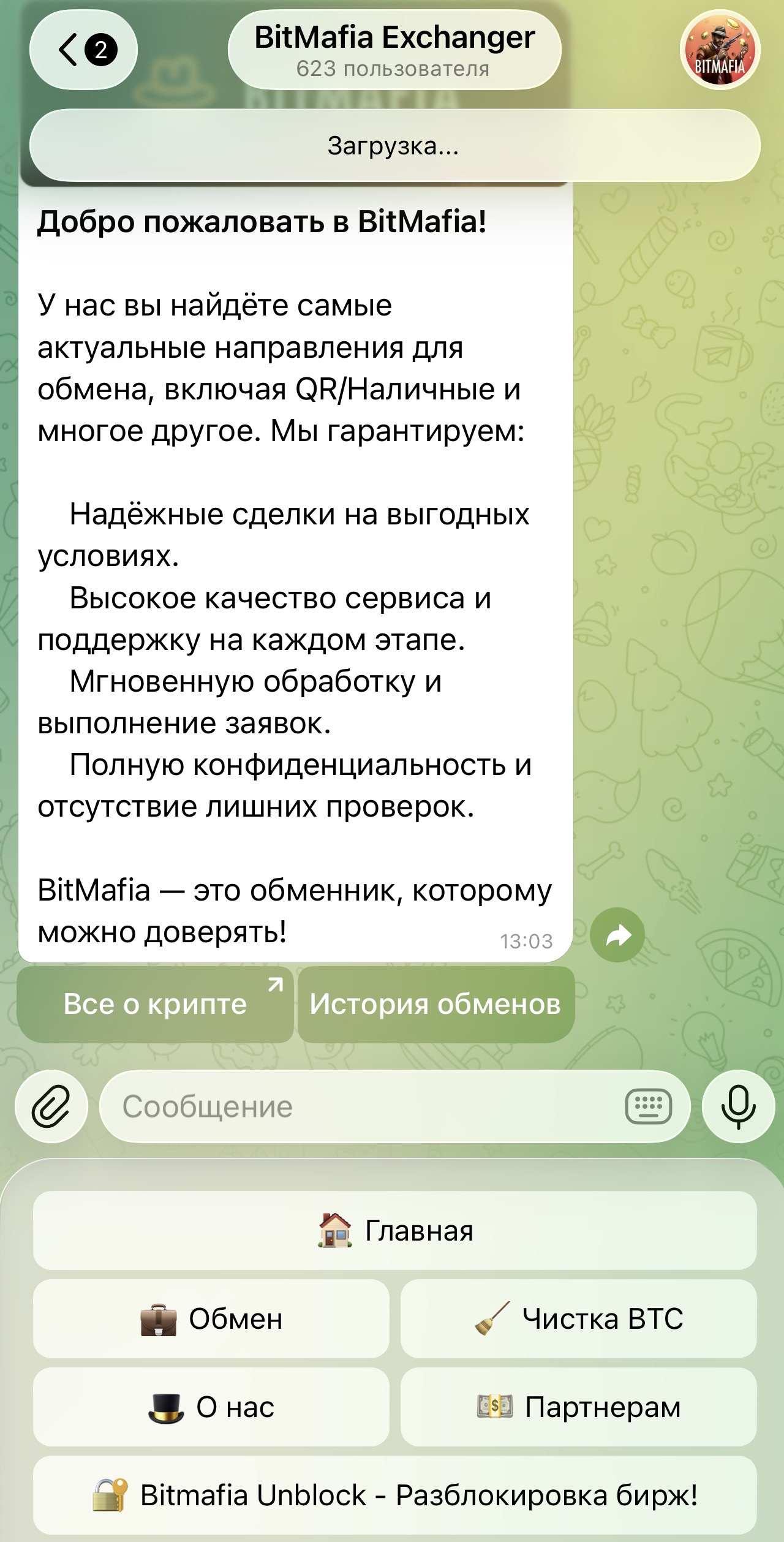The image size is (784, 1542).
Task: Record a voice message with microphone
Action: [x=738, y=1106]
